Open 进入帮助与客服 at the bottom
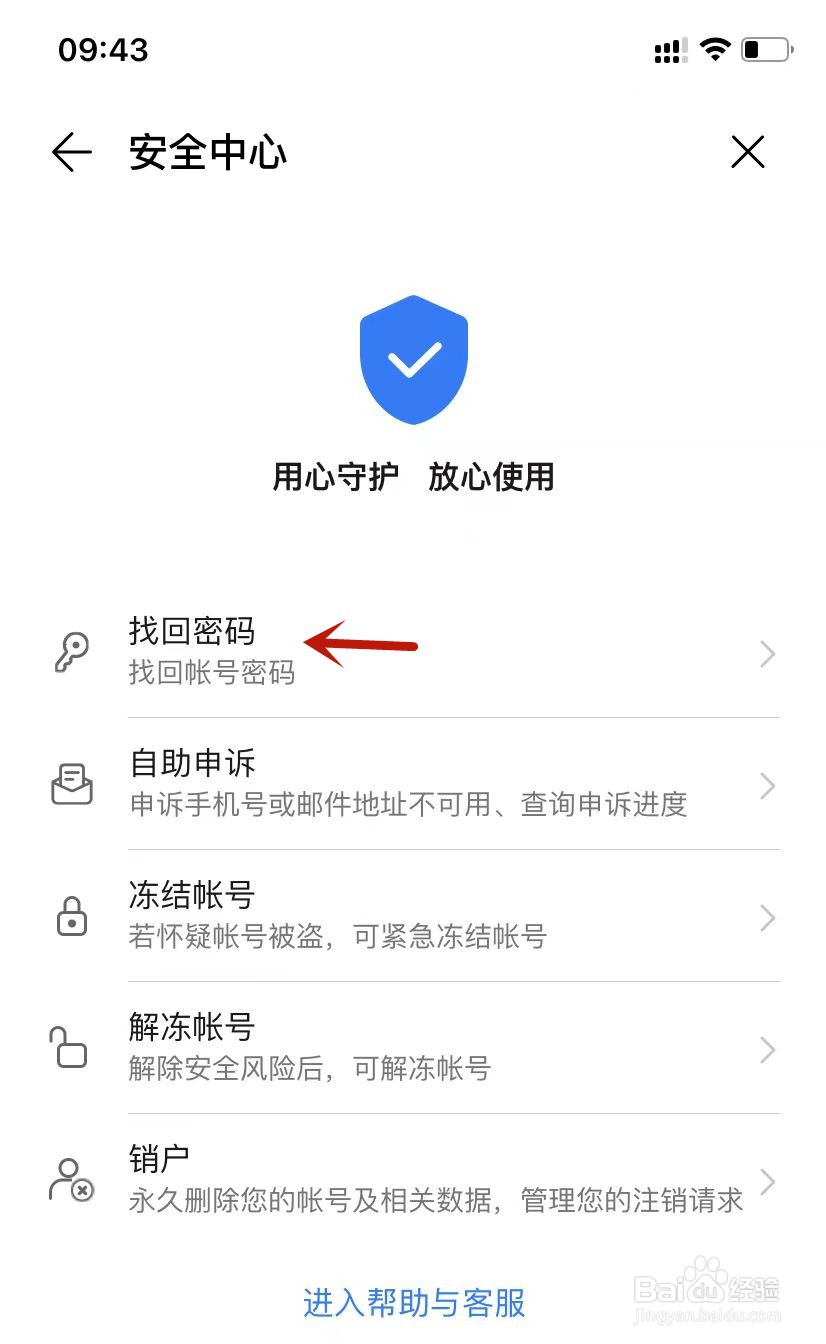This screenshot has width=826, height=1344. click(413, 1304)
